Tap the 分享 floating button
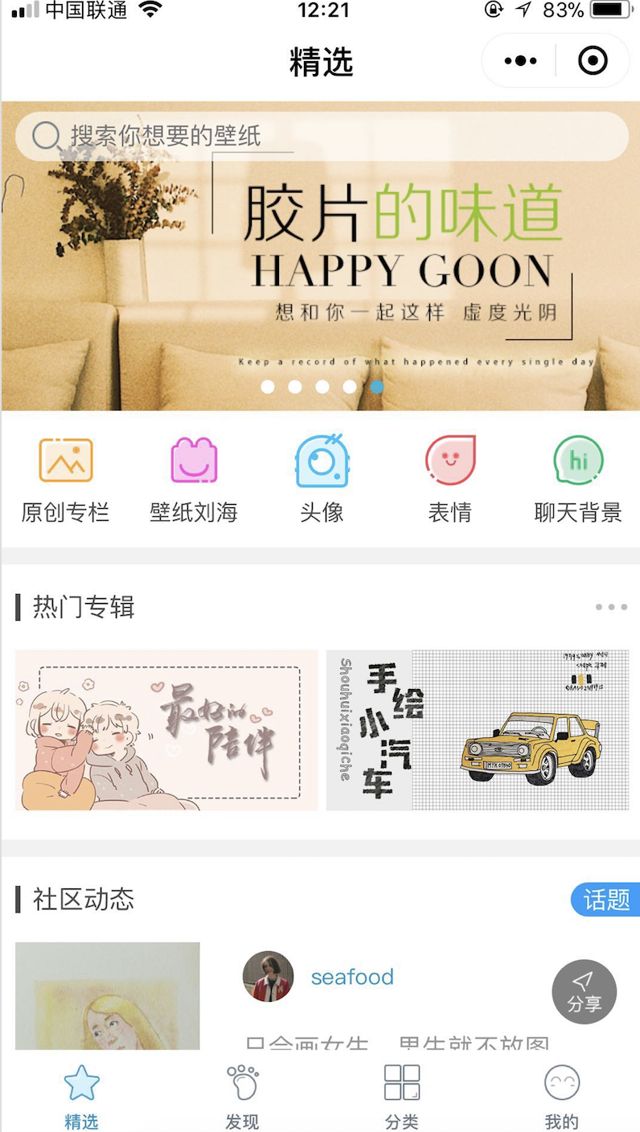The height and width of the screenshot is (1132, 640). [584, 992]
